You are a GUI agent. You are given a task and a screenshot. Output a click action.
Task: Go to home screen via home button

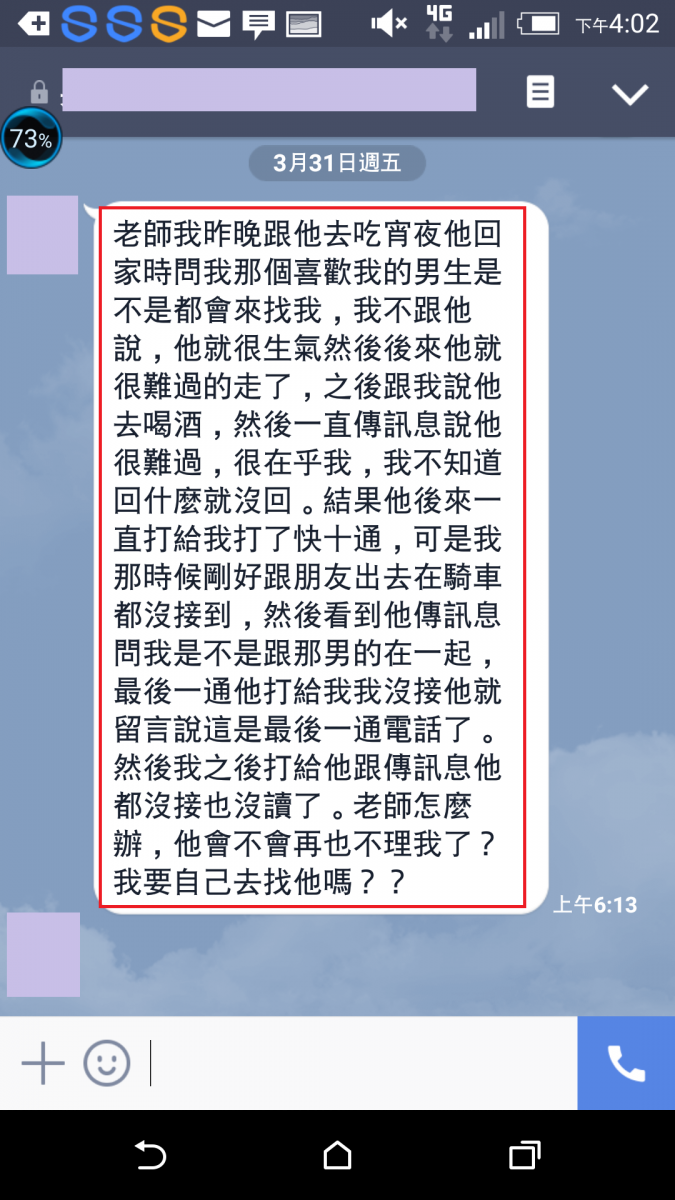(x=338, y=1156)
